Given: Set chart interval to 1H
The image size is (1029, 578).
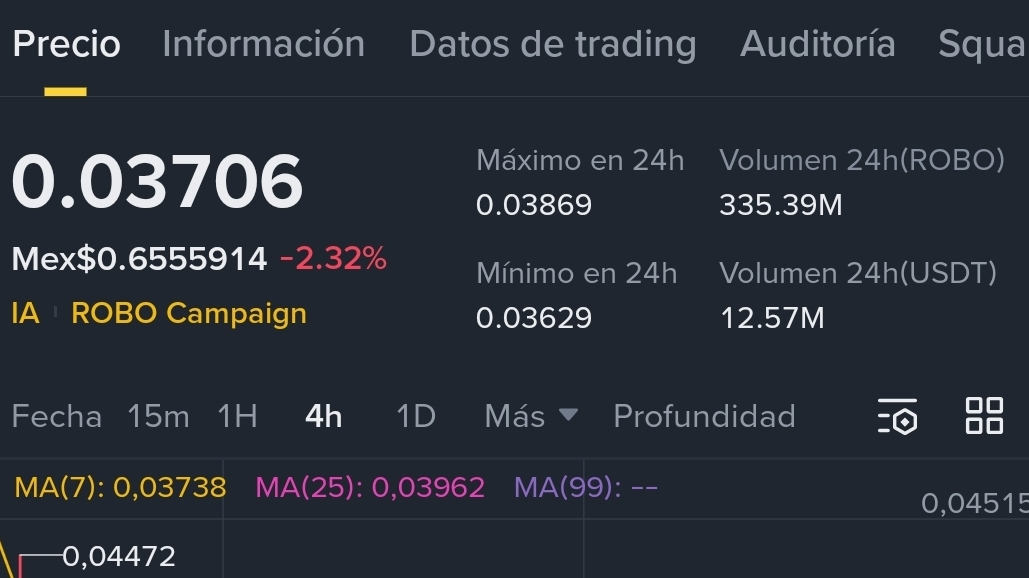Looking at the screenshot, I should 238,417.
